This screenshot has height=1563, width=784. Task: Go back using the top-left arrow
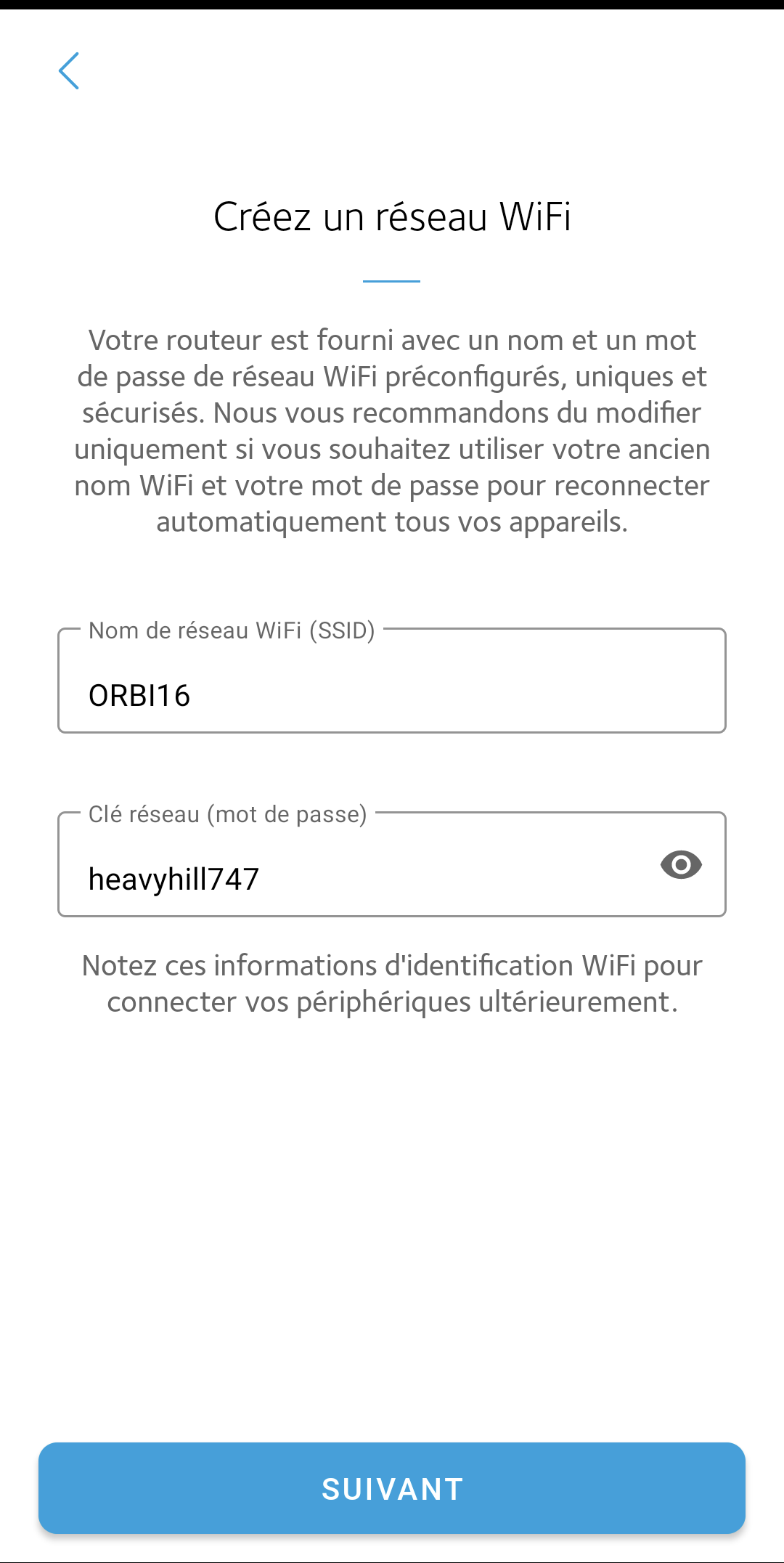click(x=69, y=71)
